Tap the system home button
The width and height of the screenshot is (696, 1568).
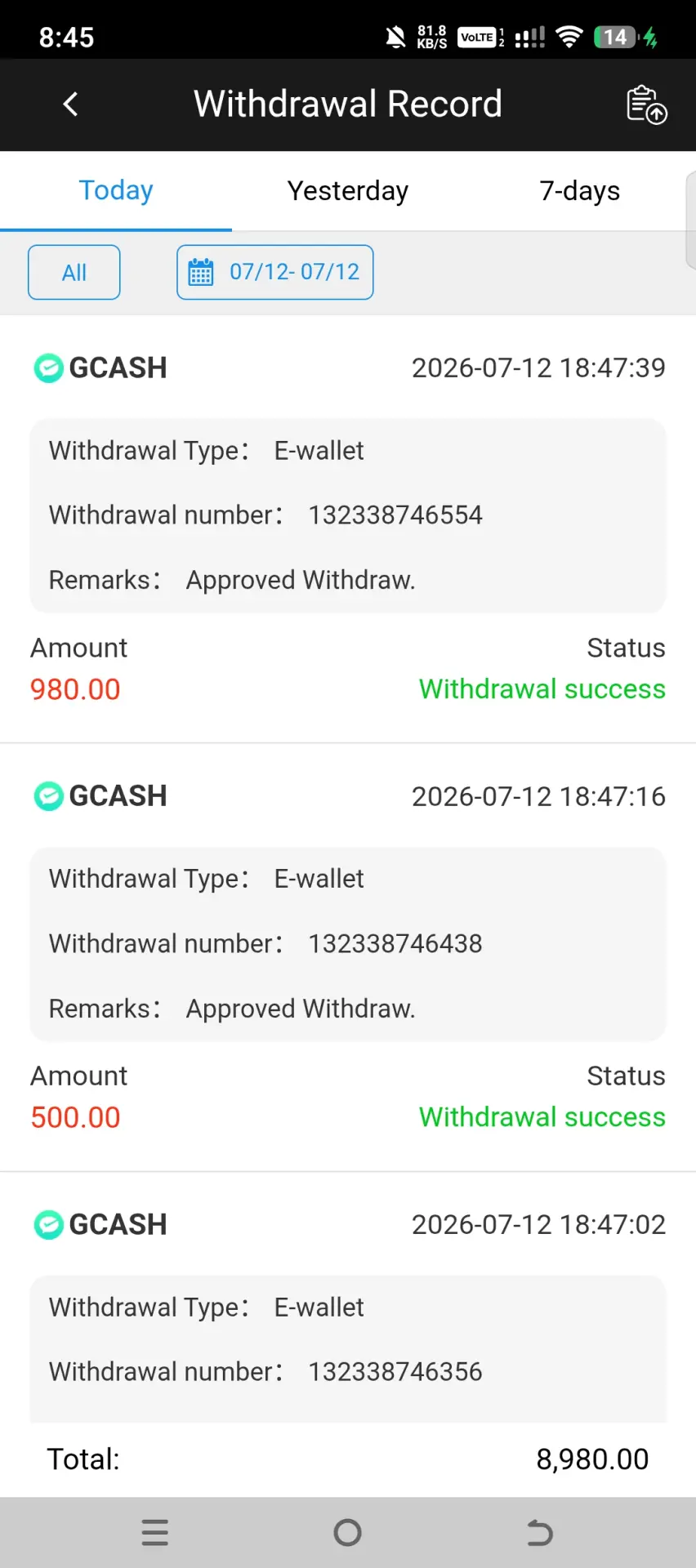(x=347, y=1533)
